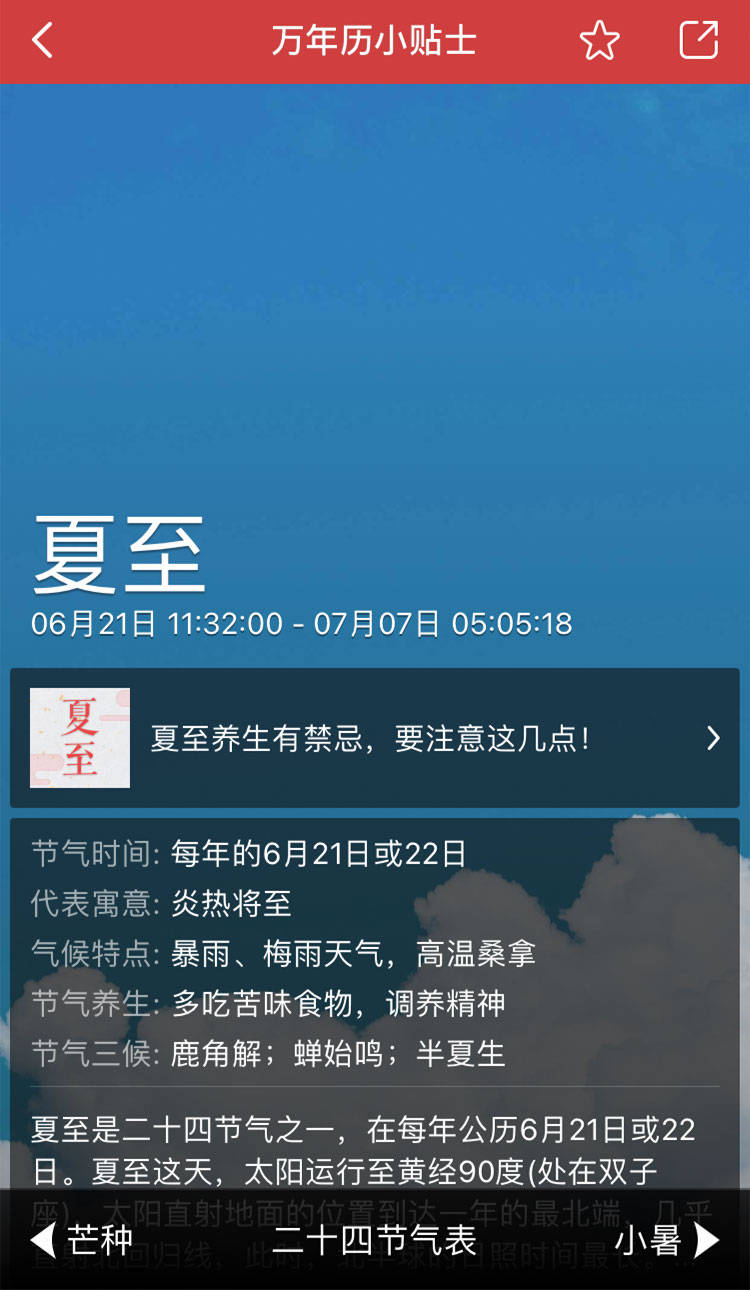The height and width of the screenshot is (1290, 750).
Task: Tap the 万年历小贴士 title
Action: (x=374, y=40)
